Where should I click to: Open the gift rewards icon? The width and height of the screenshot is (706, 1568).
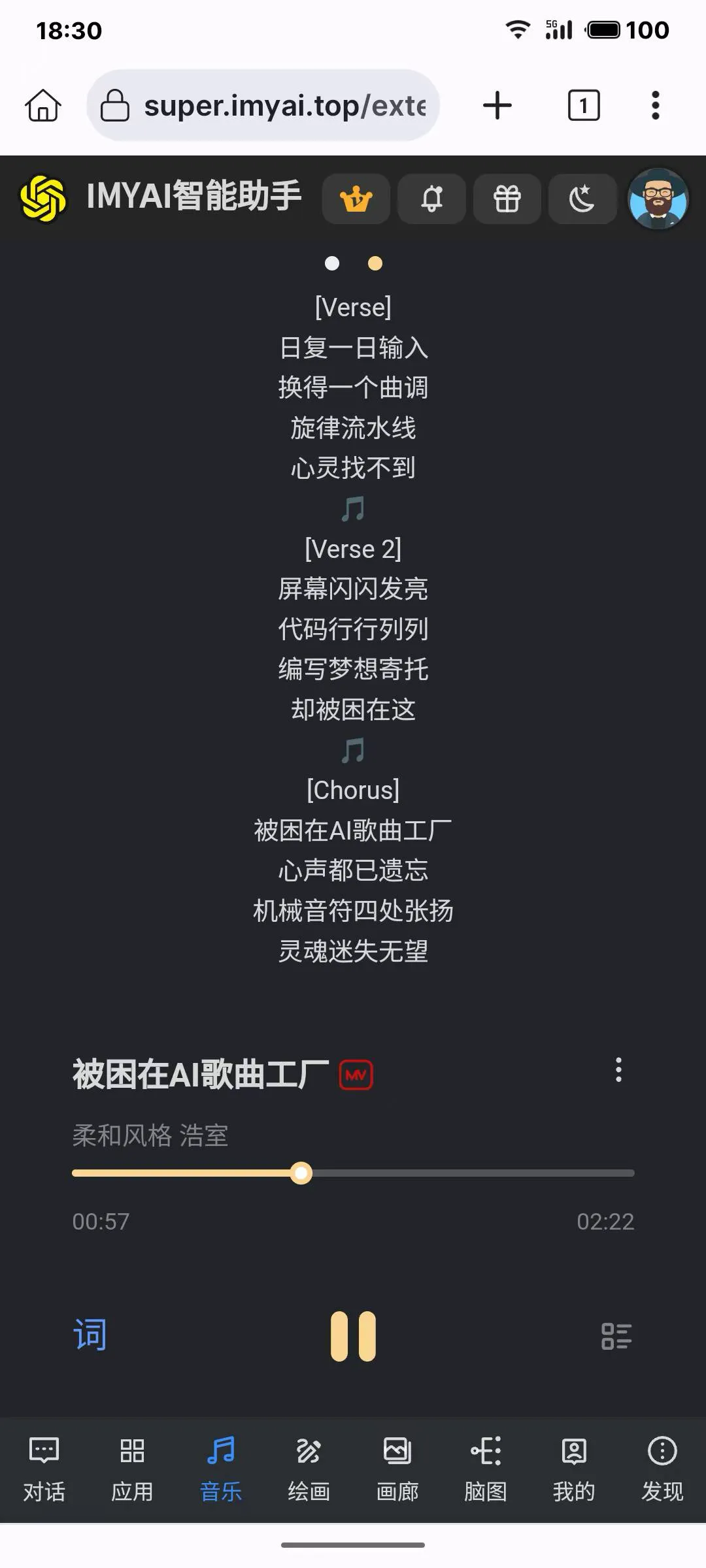pos(507,199)
